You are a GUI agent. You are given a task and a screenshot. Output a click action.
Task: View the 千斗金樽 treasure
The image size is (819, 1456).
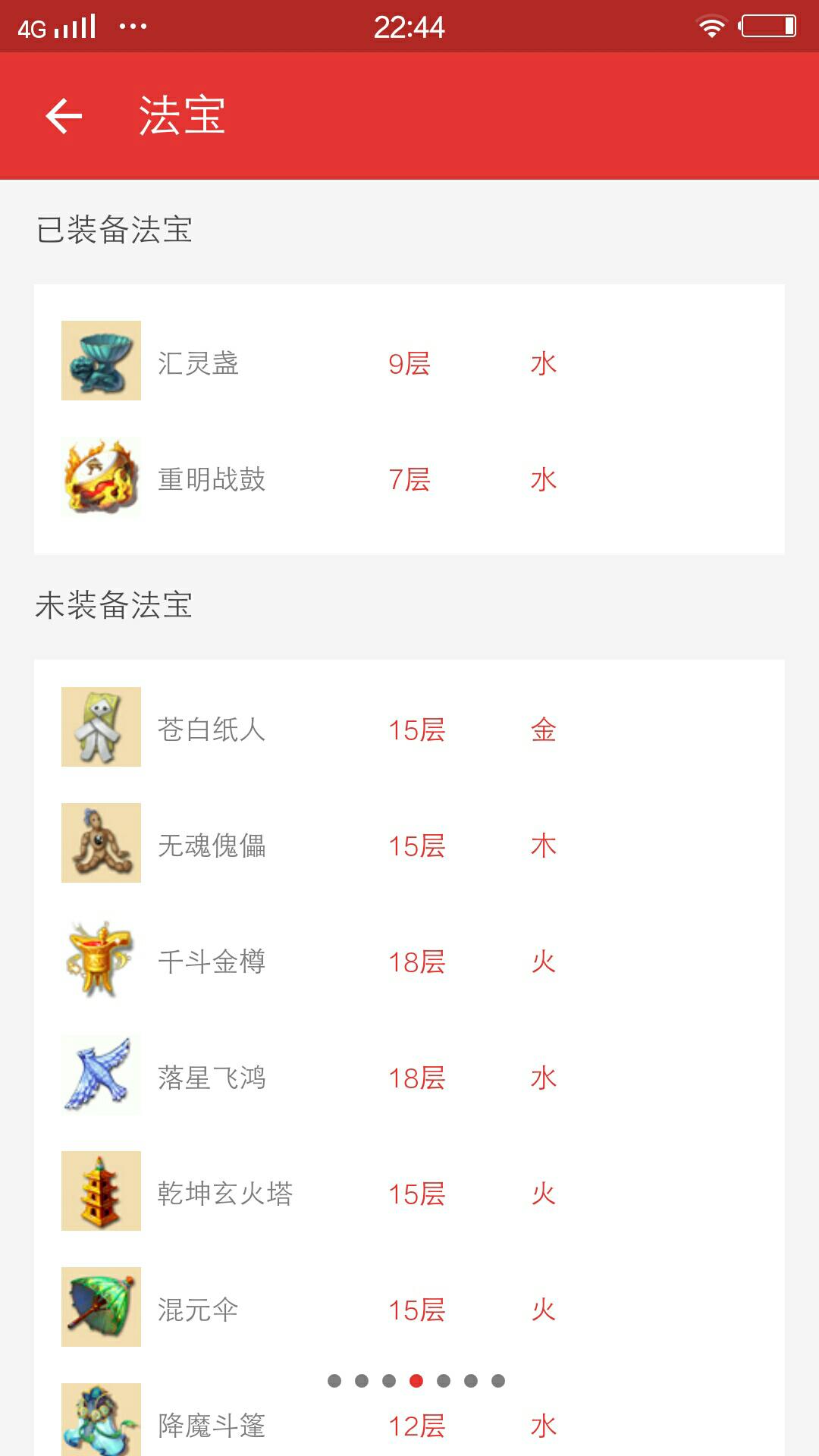point(409,959)
